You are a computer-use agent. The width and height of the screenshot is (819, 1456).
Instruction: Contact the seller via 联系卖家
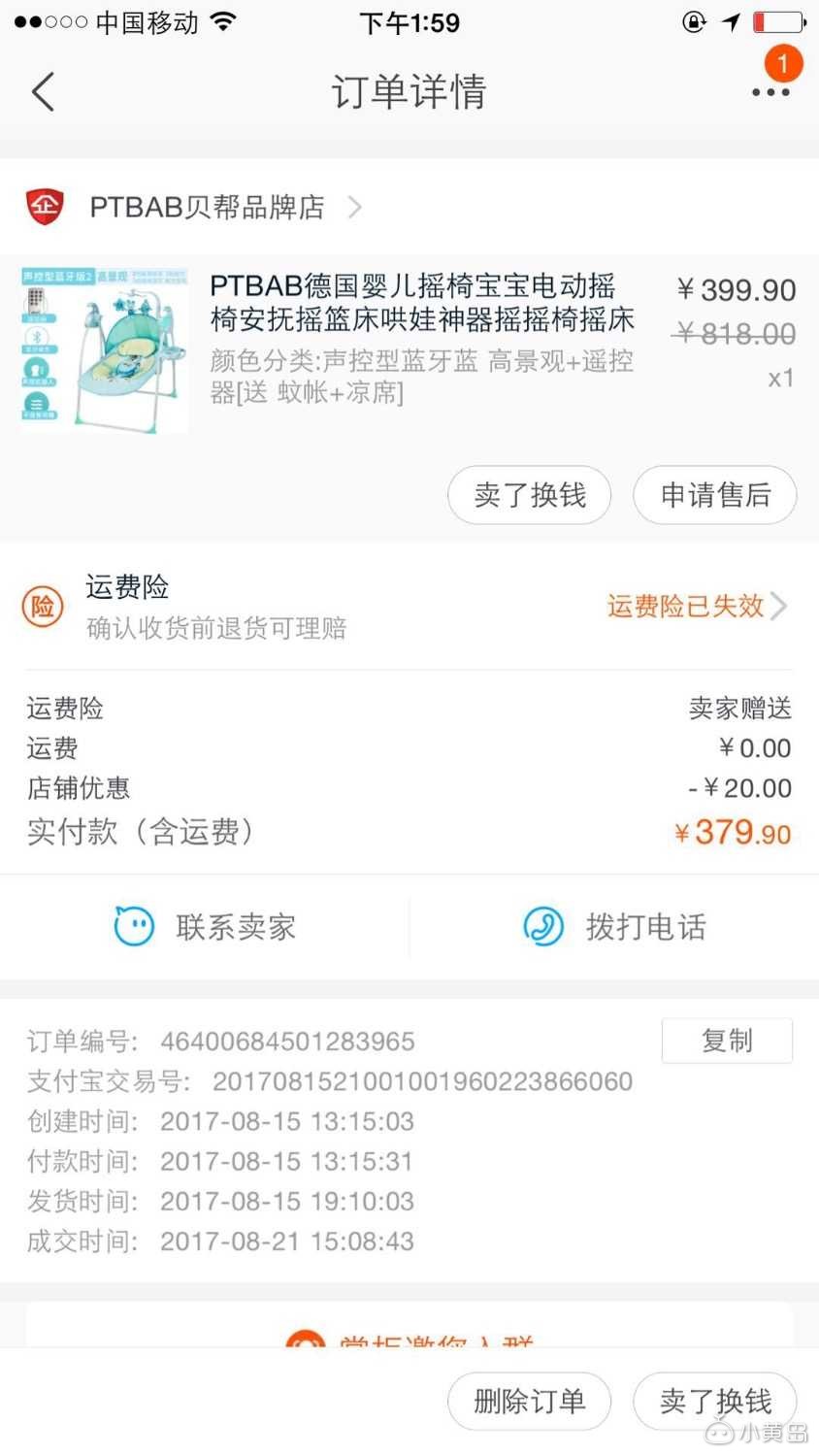tap(206, 926)
